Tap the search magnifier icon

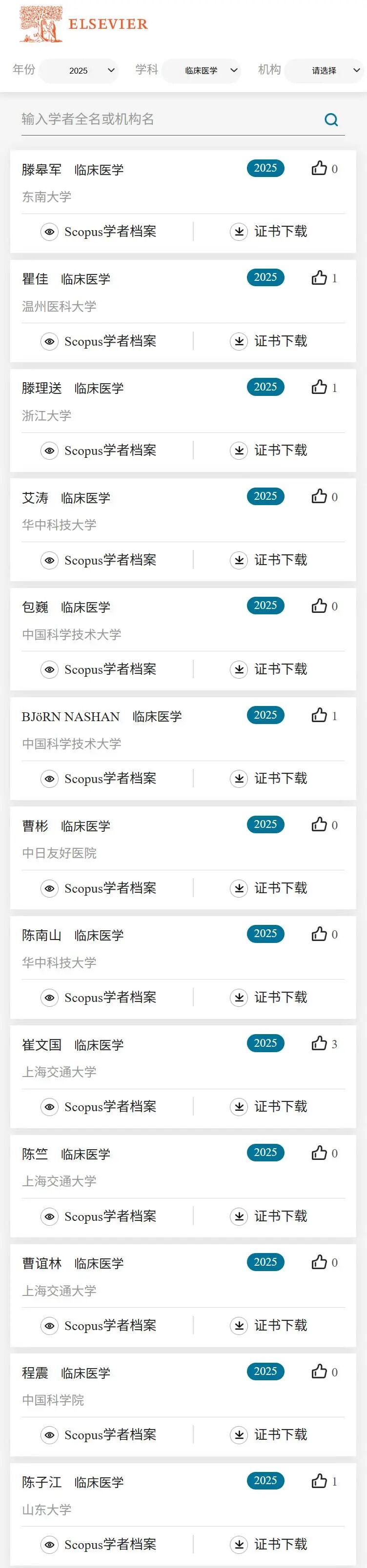click(x=331, y=120)
